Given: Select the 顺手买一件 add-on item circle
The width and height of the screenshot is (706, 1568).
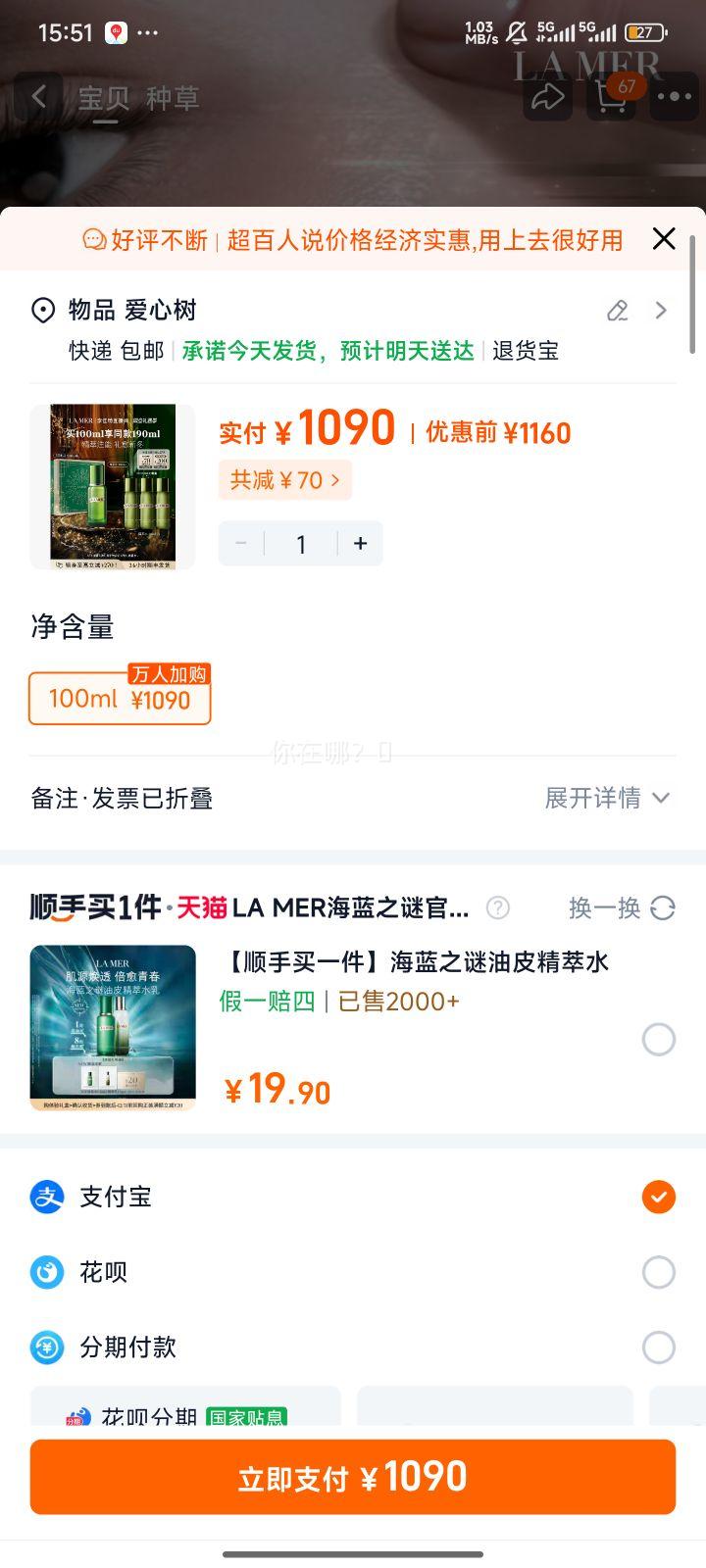Looking at the screenshot, I should pos(659,1040).
